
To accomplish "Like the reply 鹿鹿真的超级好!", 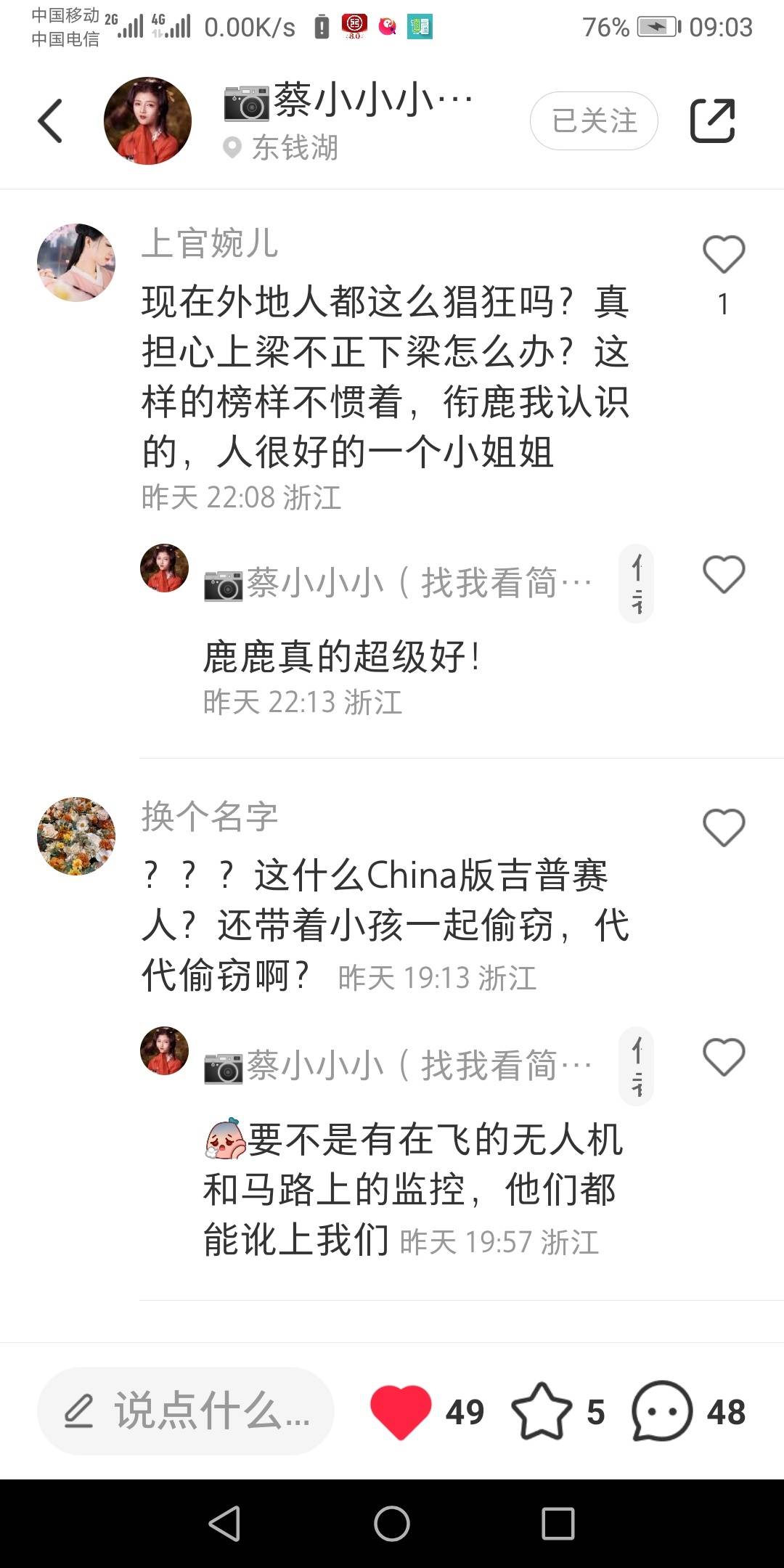I will coord(724,574).
